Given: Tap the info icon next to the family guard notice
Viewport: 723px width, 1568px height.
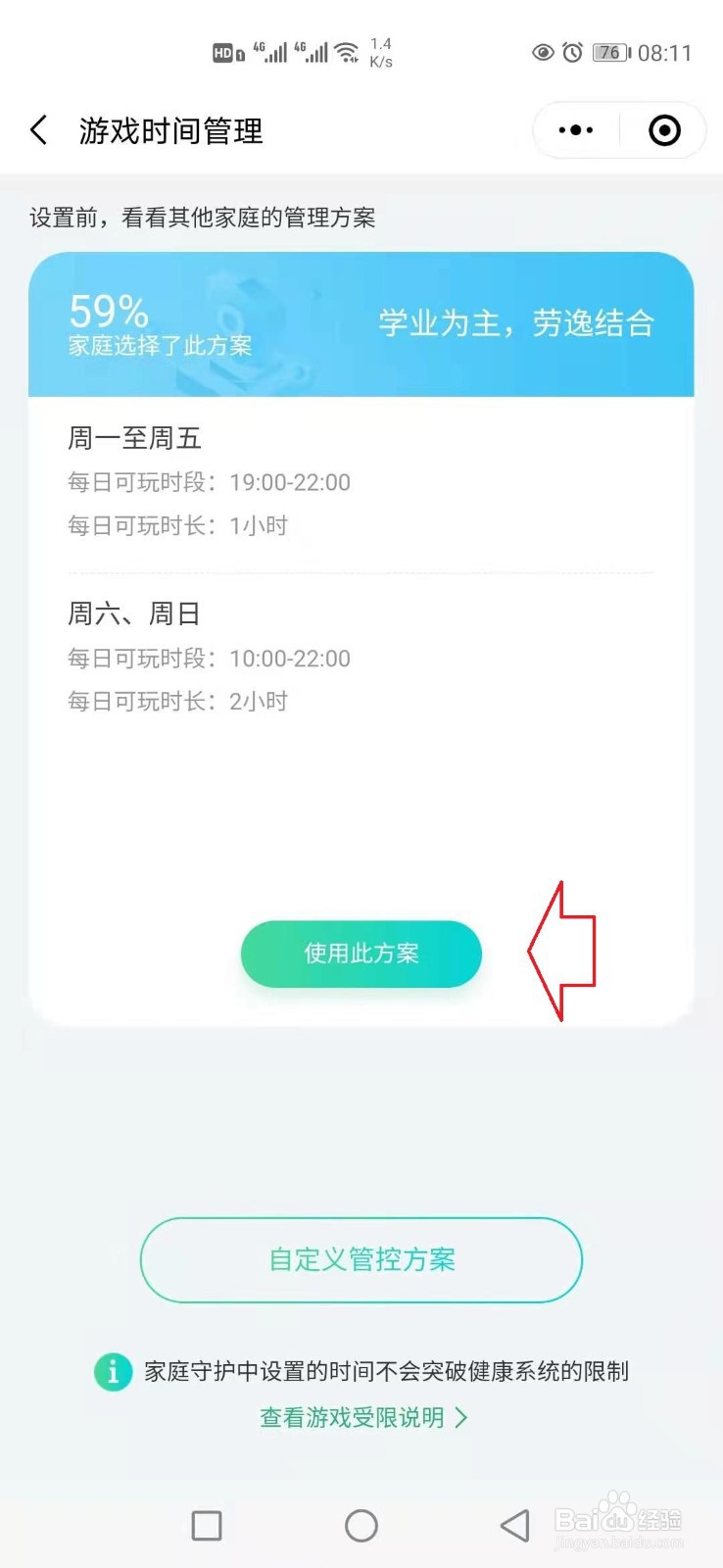Looking at the screenshot, I should [x=112, y=1372].
